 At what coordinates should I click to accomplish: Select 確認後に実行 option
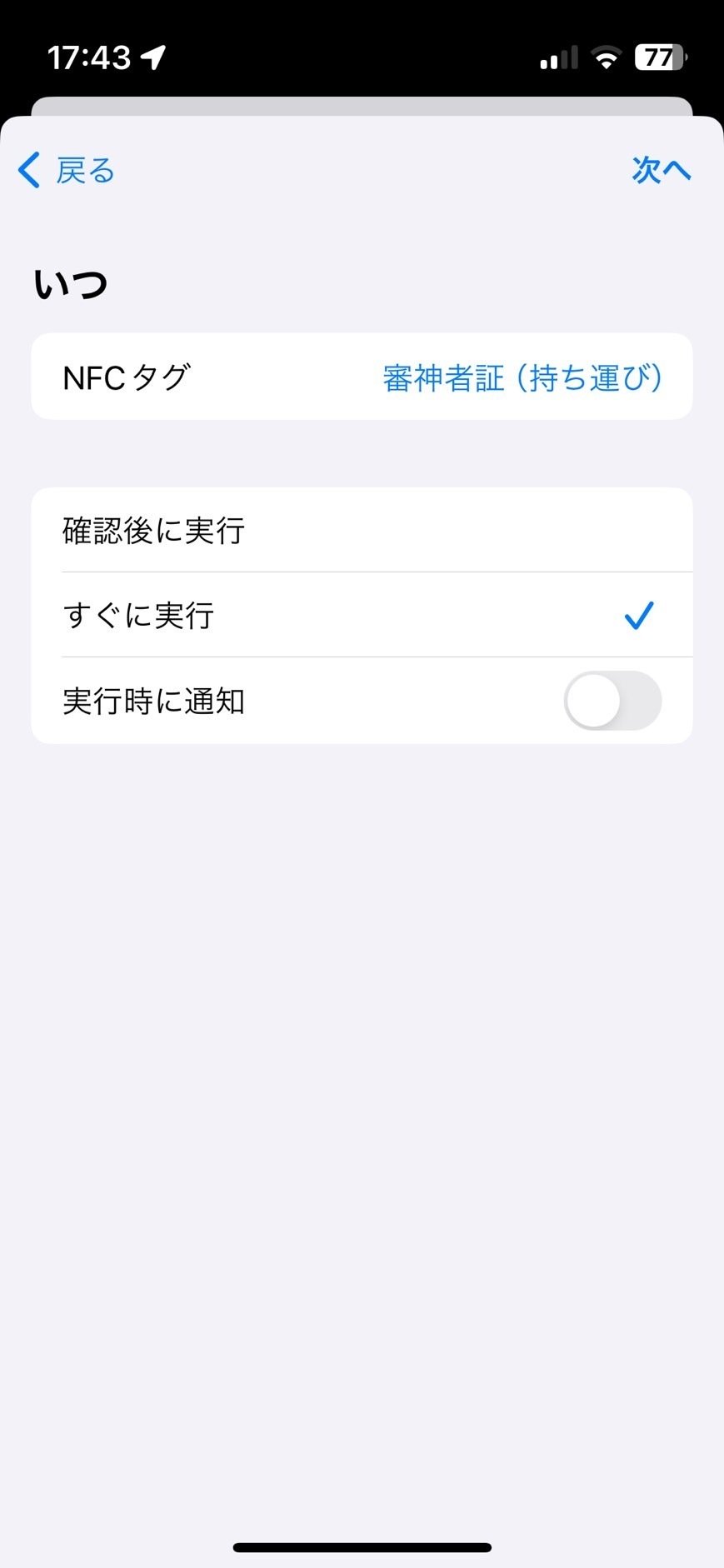point(362,530)
